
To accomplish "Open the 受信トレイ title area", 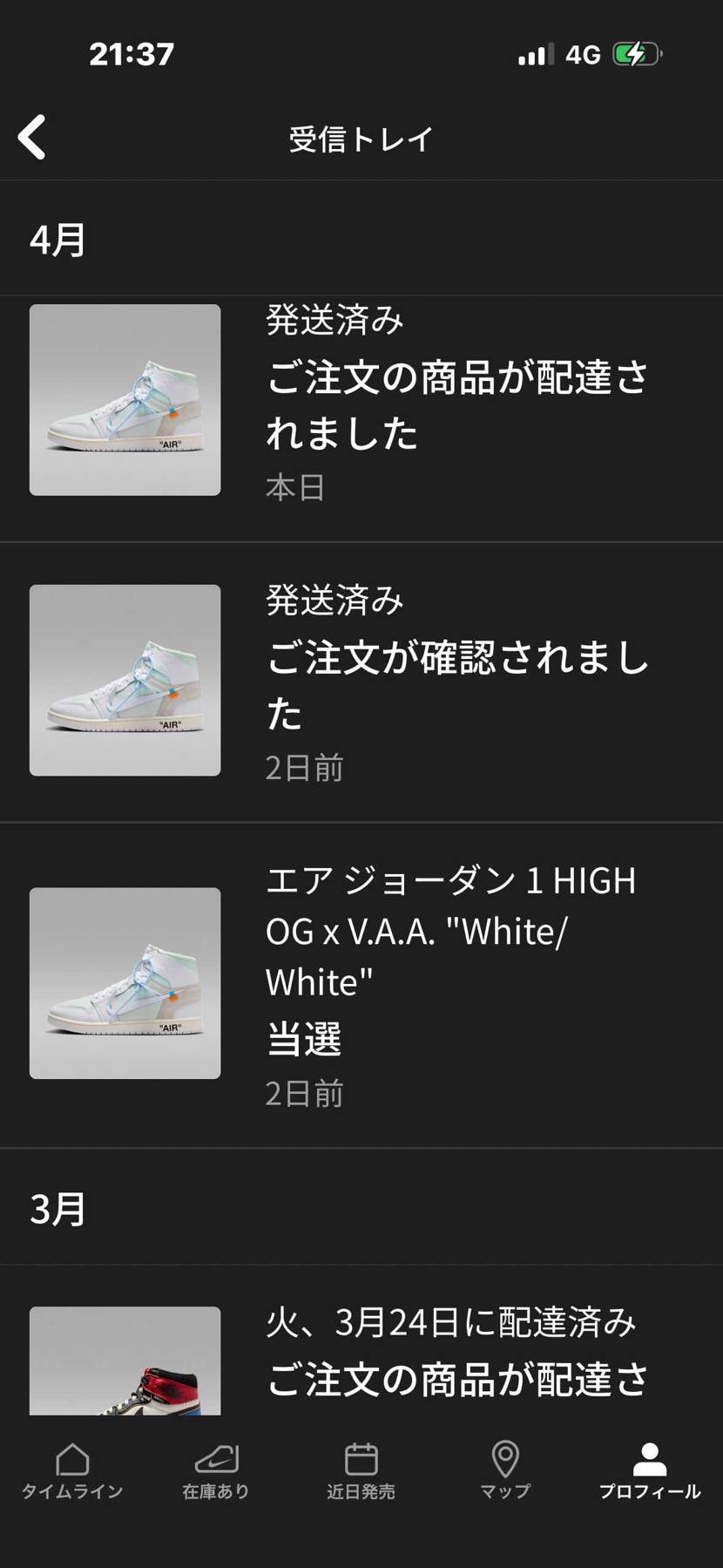I will [x=361, y=138].
